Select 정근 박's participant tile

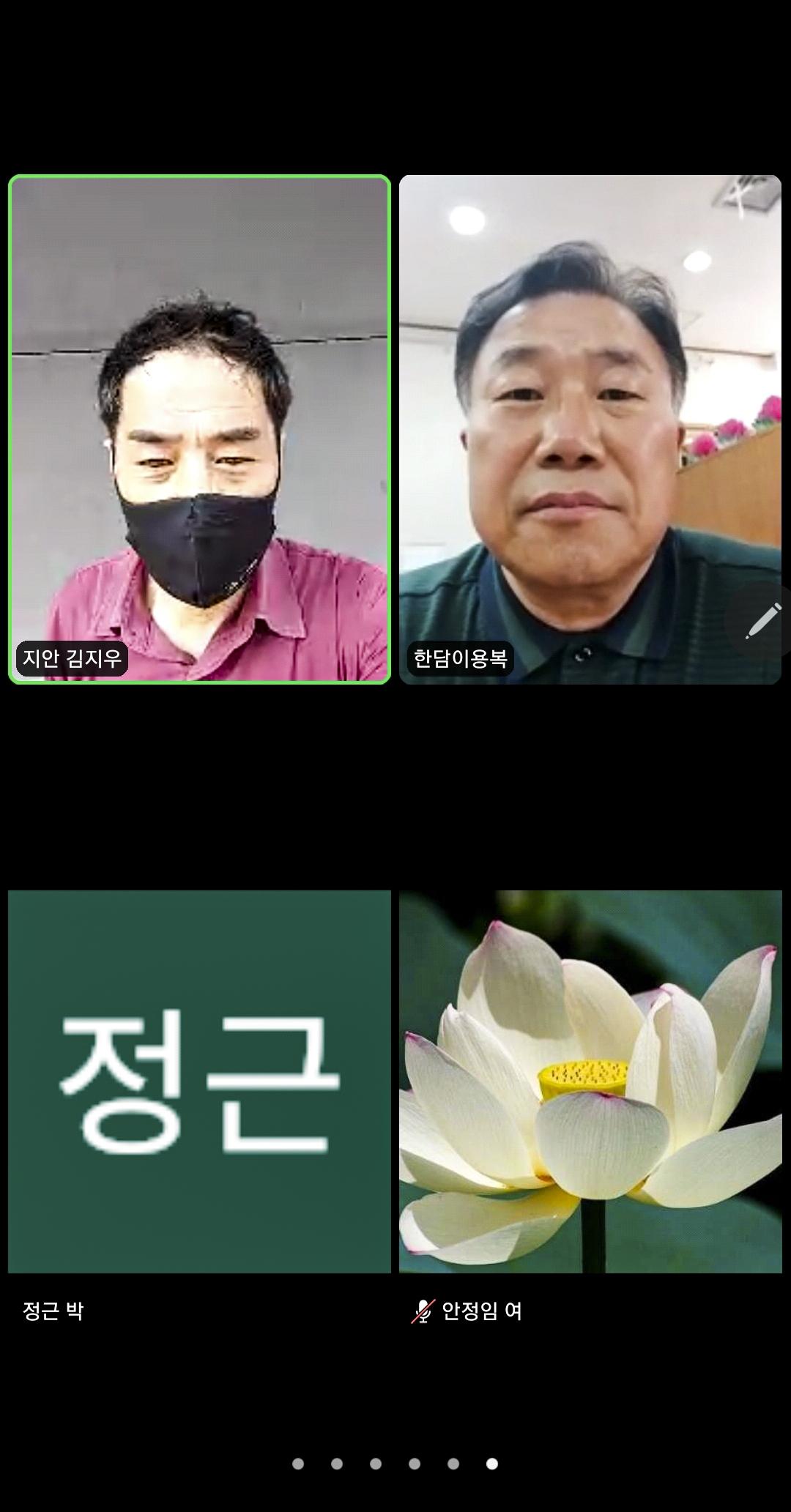[199, 1081]
